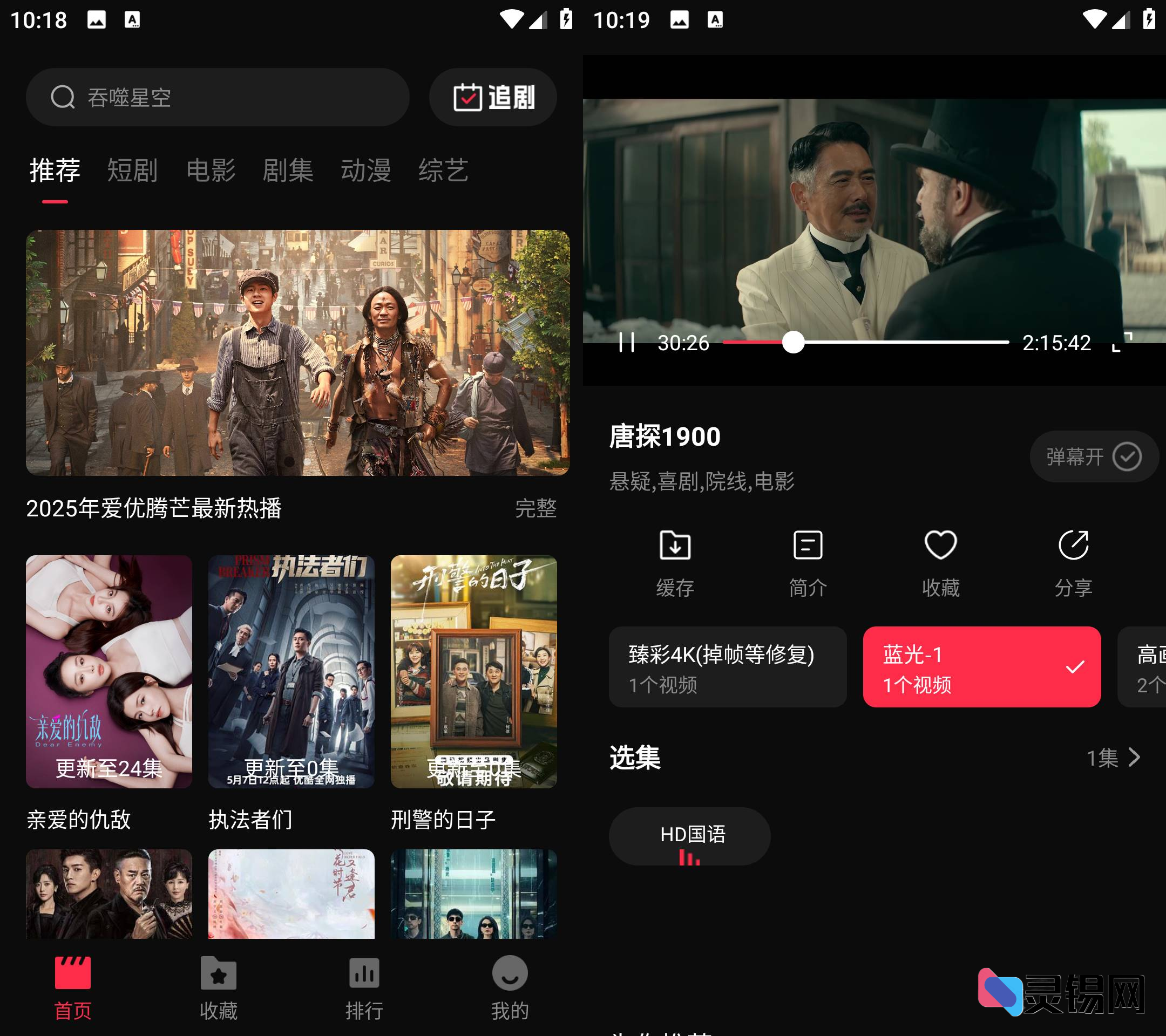Open the 追剧 watchlist button
Screen dimensions: 1166x1036
tap(493, 98)
